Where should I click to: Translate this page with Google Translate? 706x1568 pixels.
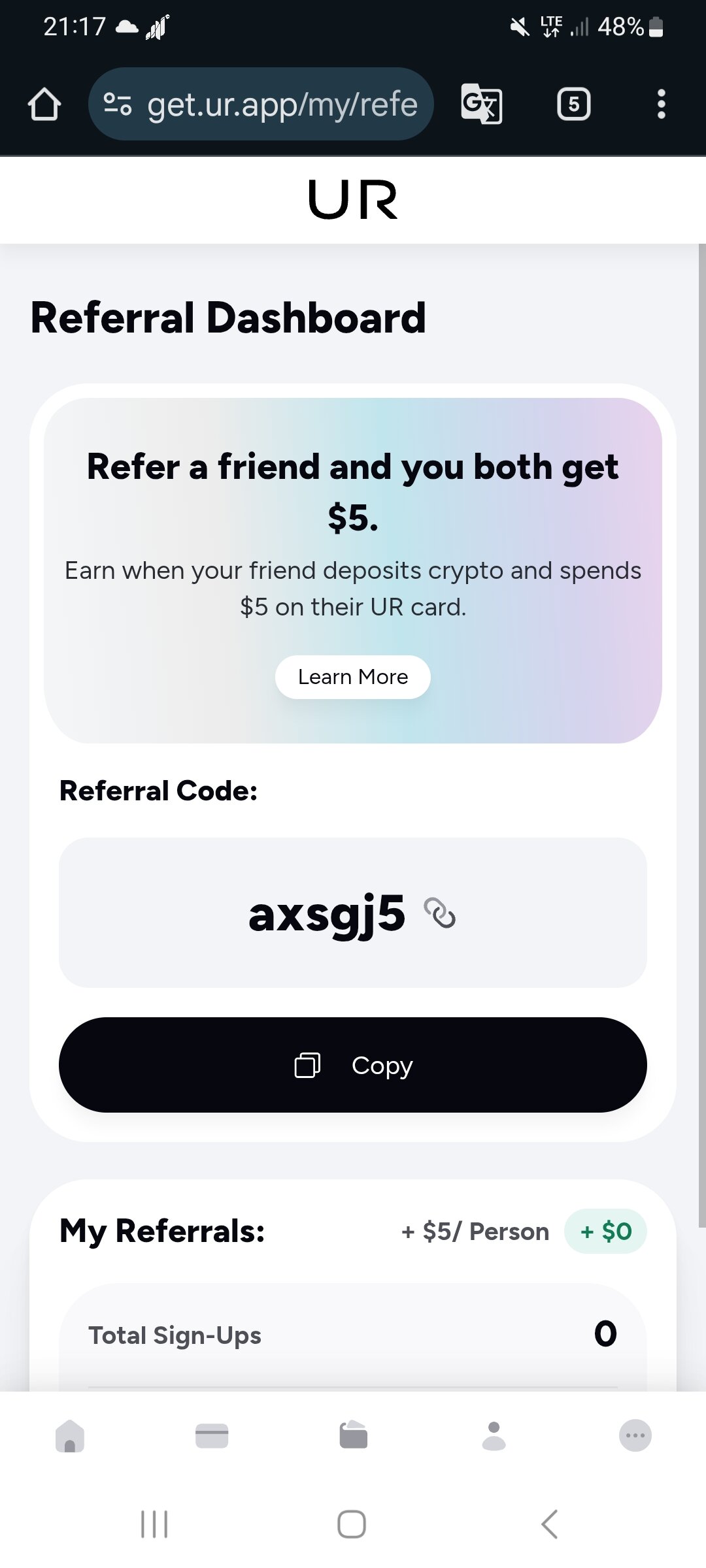click(x=482, y=105)
